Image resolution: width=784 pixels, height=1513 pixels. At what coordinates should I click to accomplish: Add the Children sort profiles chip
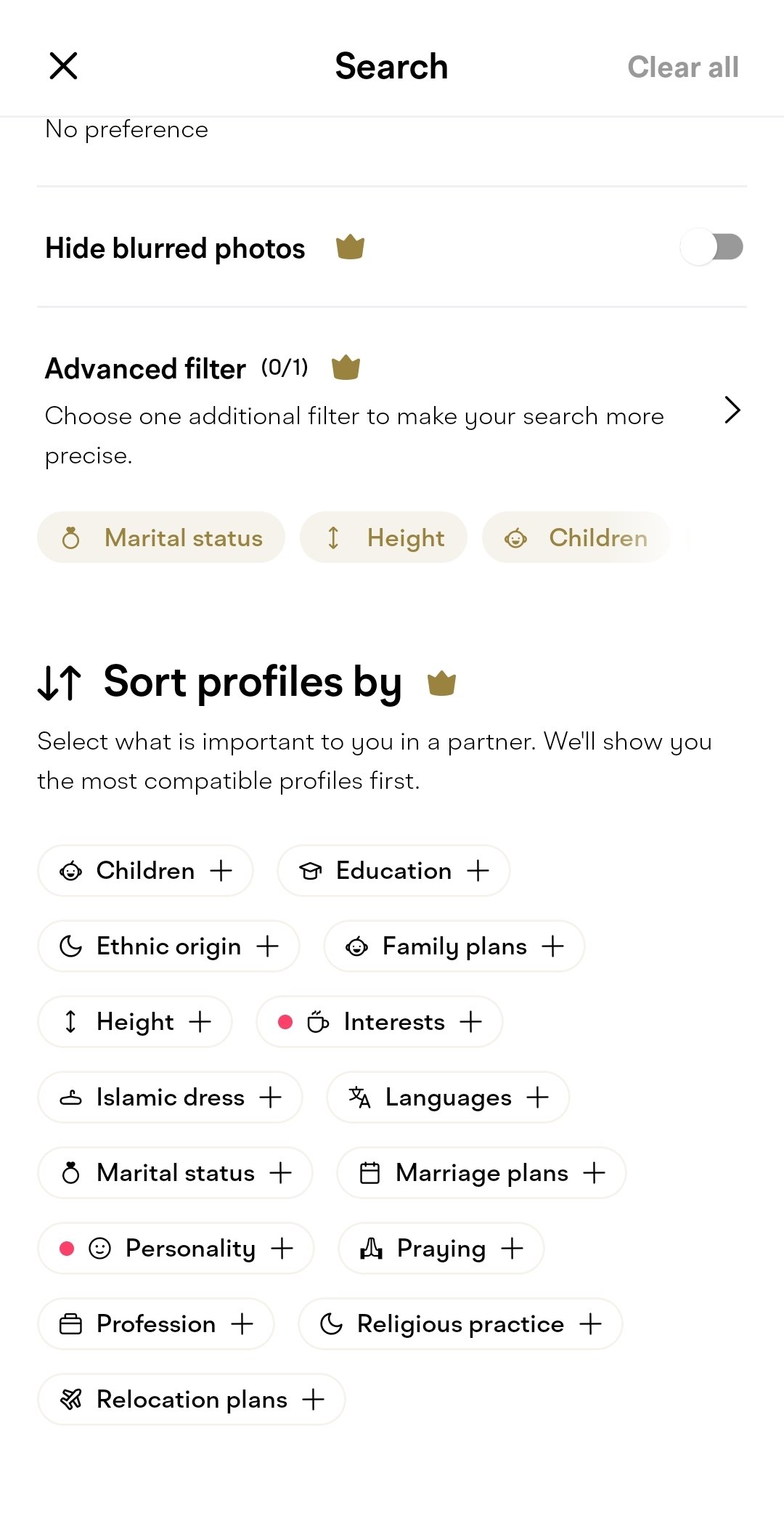coord(145,870)
